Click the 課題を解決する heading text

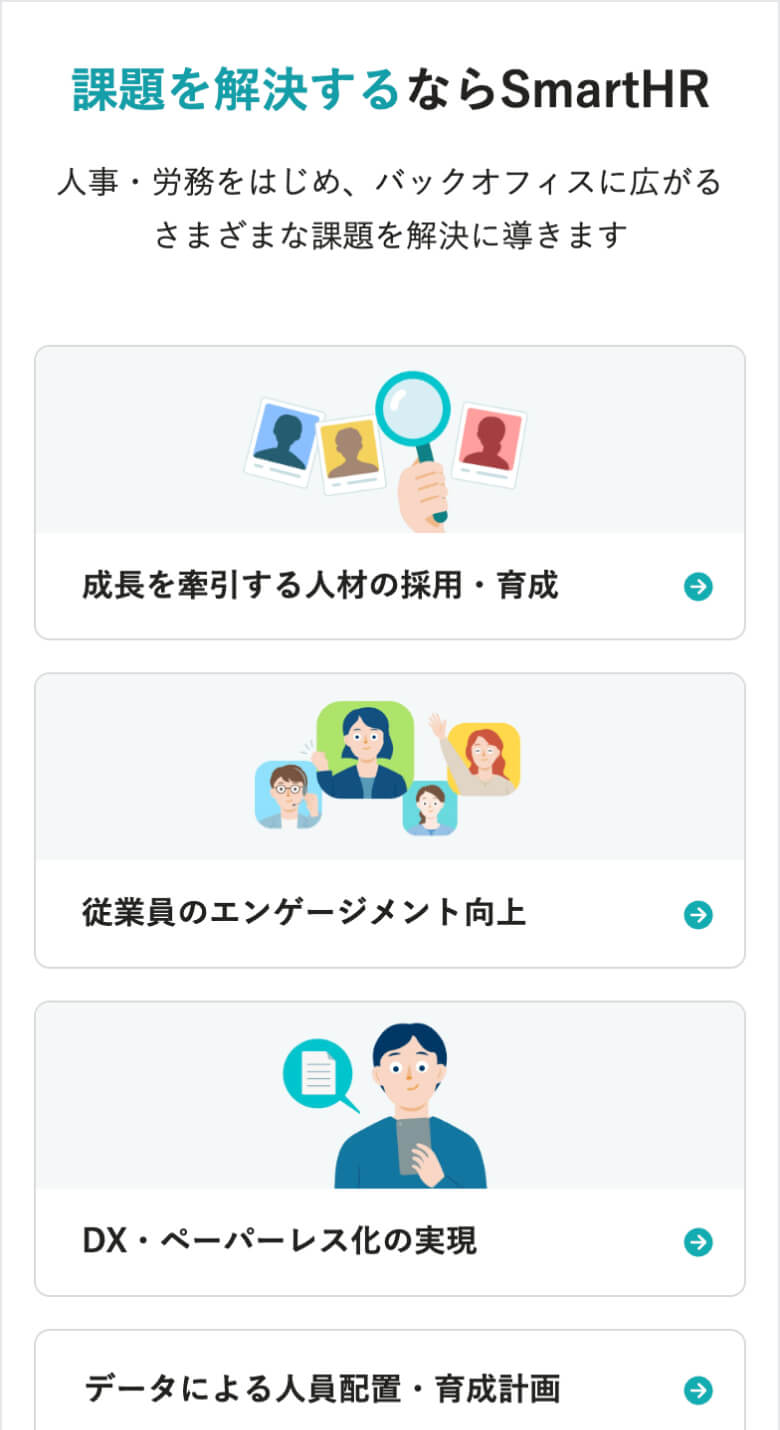click(x=230, y=88)
